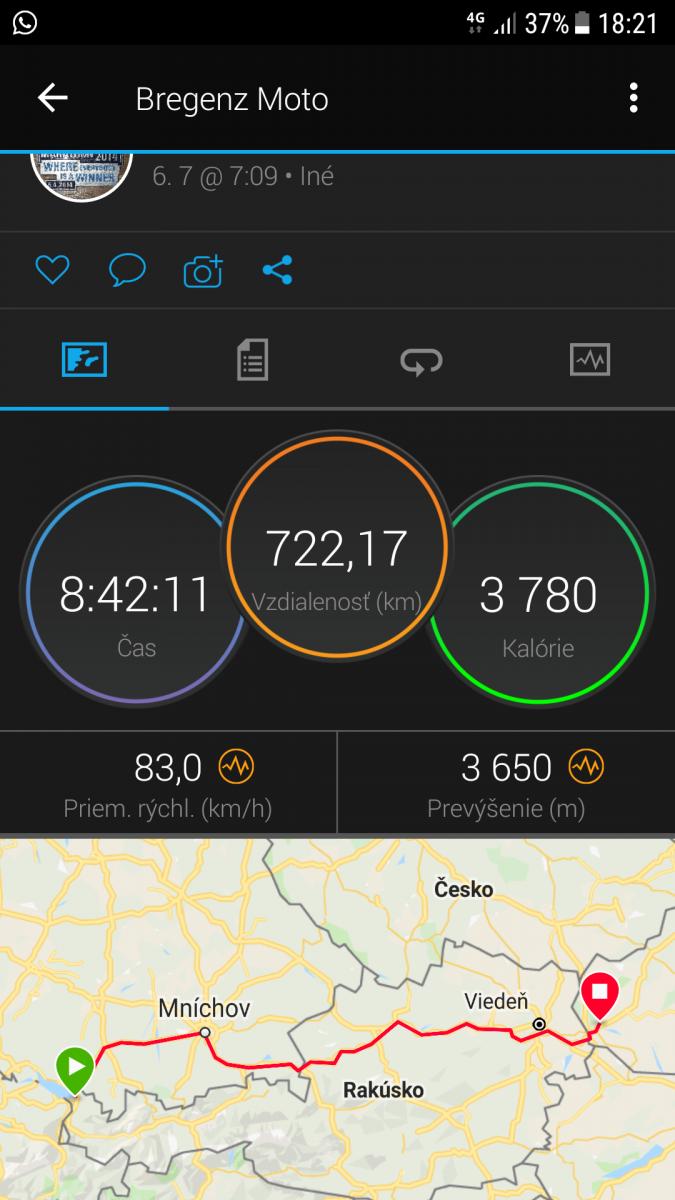Switch to the charts tab

coord(590,360)
